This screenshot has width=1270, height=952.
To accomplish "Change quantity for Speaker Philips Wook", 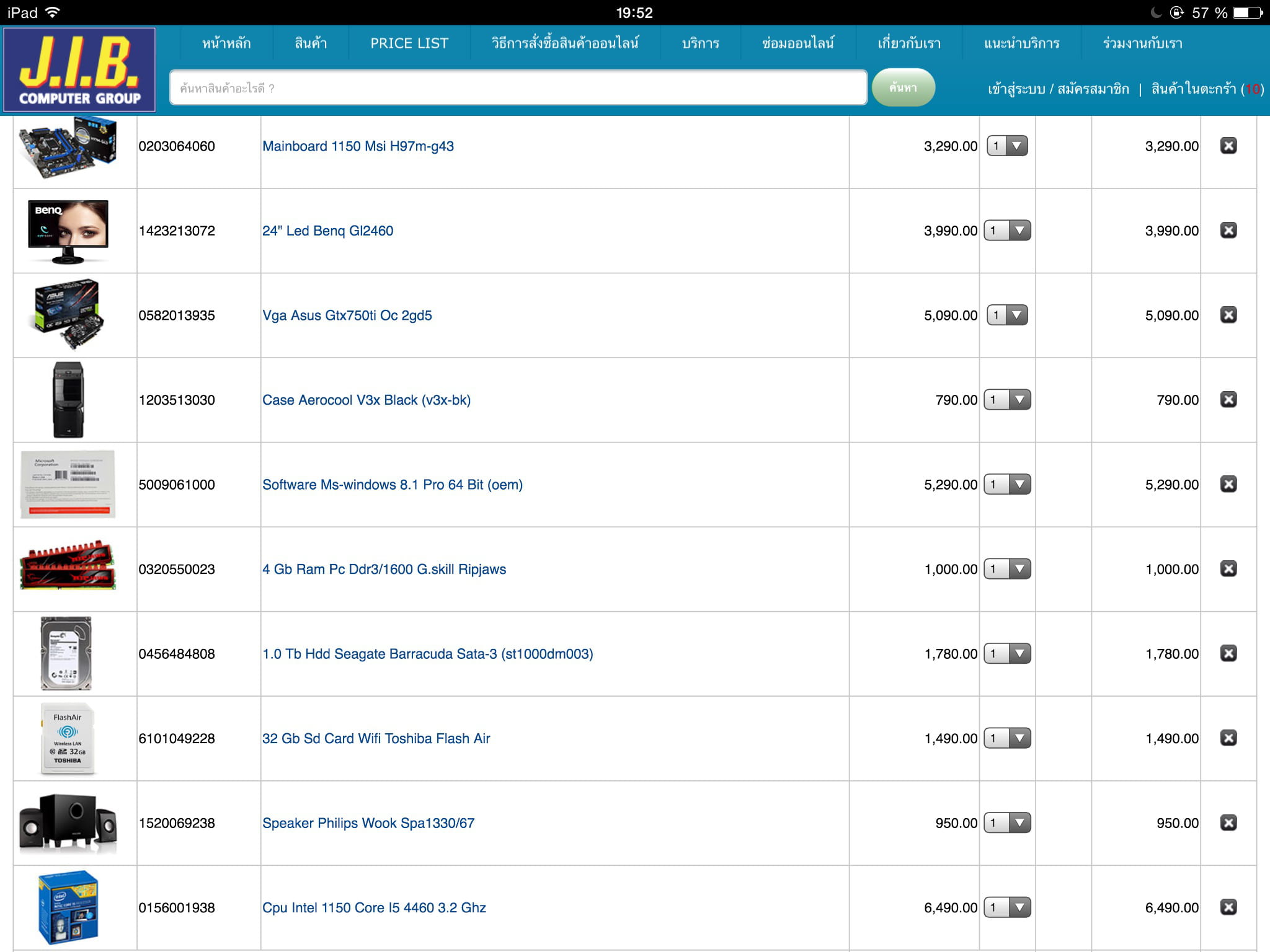I will 1007,823.
